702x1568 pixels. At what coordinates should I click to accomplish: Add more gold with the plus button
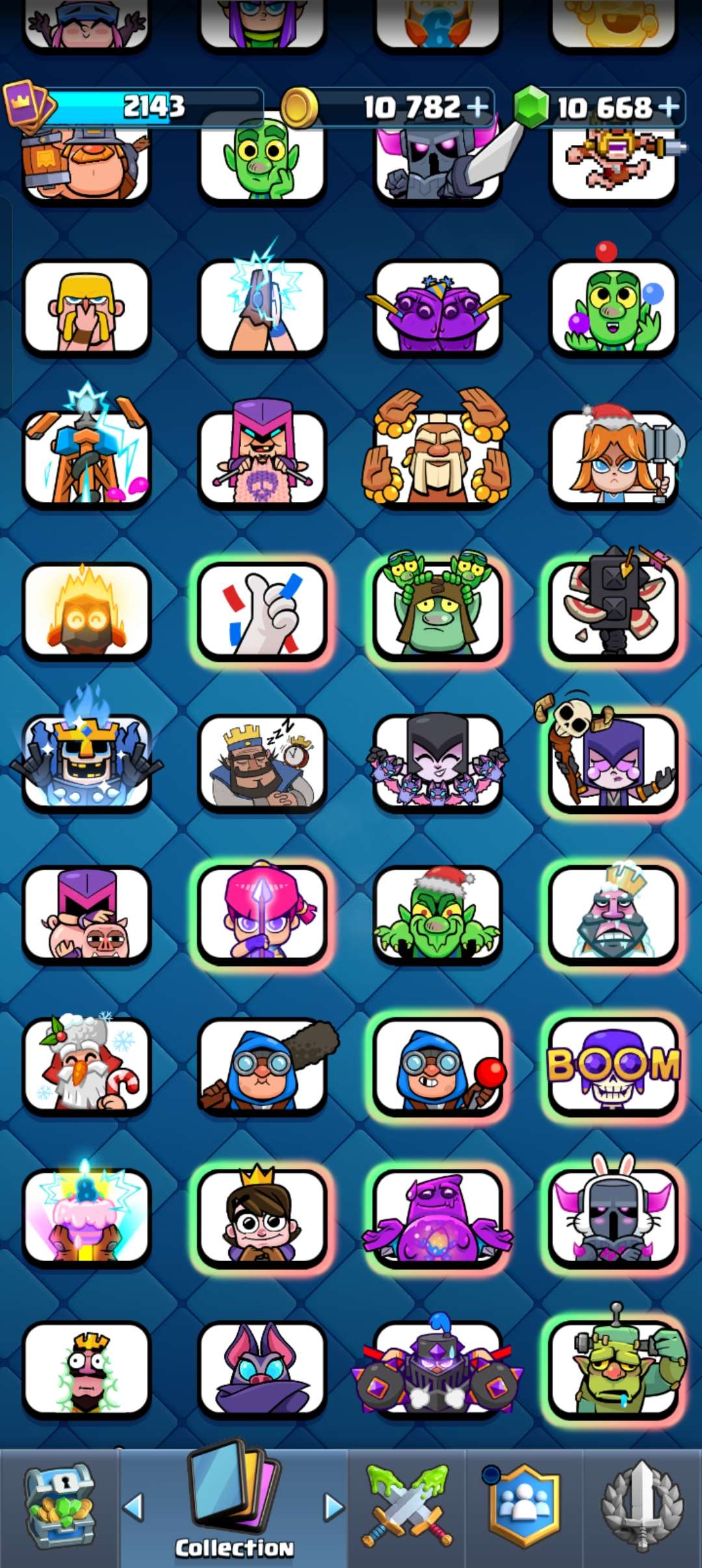point(477,107)
